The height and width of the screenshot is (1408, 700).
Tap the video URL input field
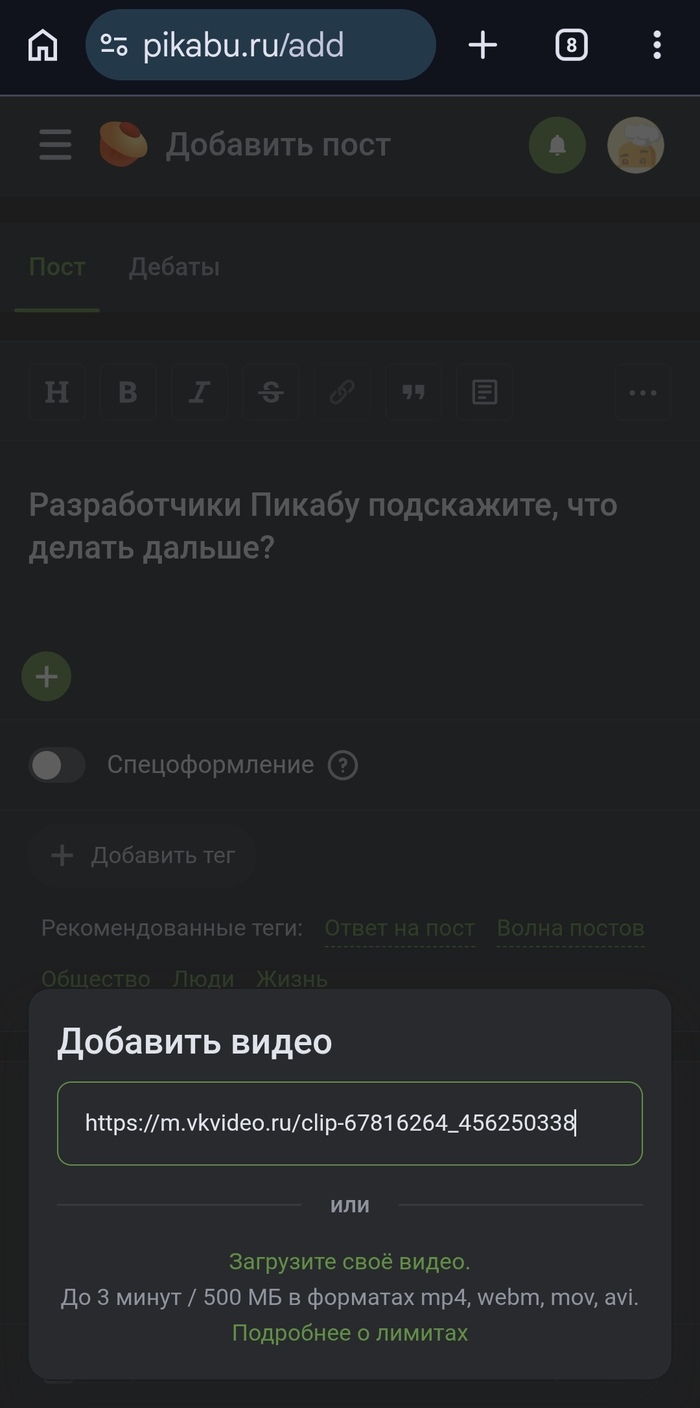[x=349, y=1123]
